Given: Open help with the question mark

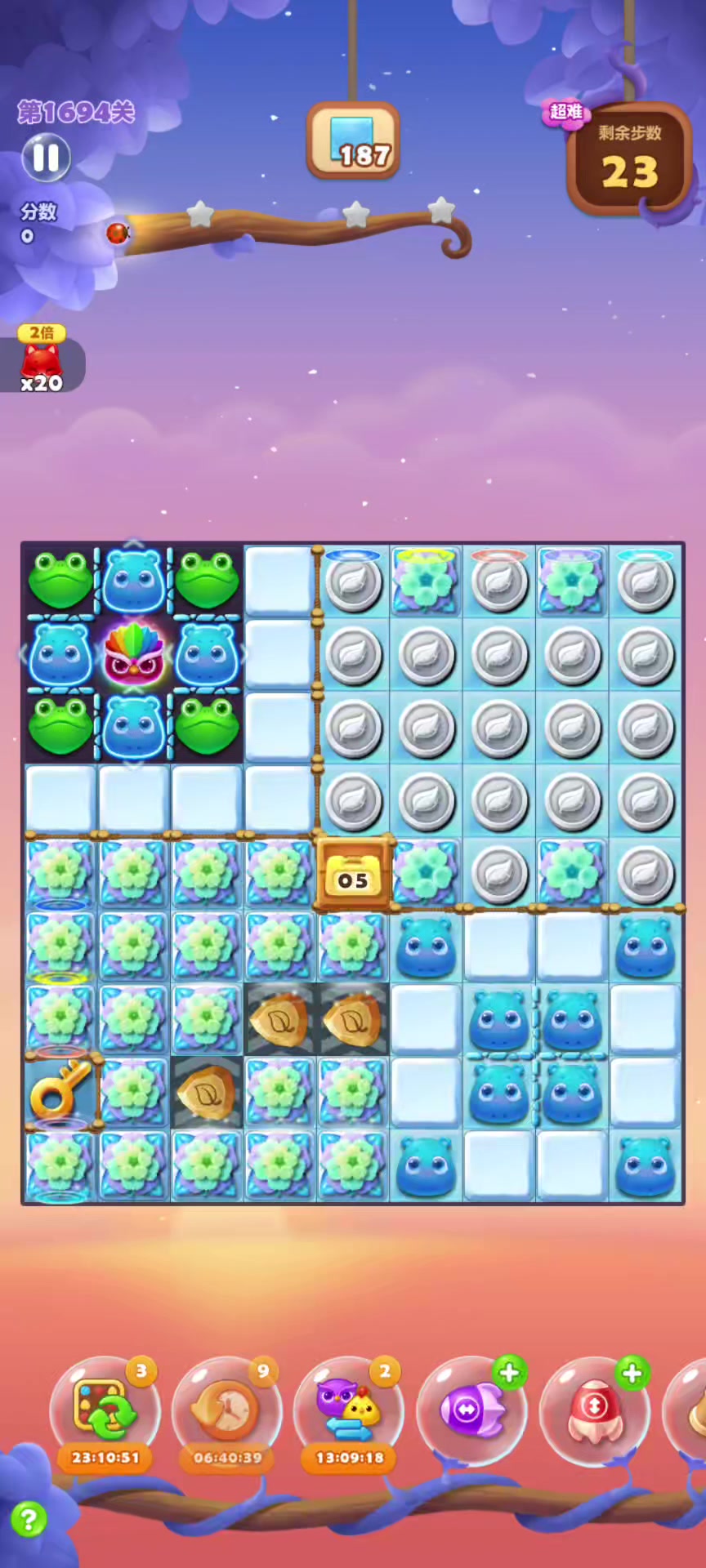Looking at the screenshot, I should 29,1519.
